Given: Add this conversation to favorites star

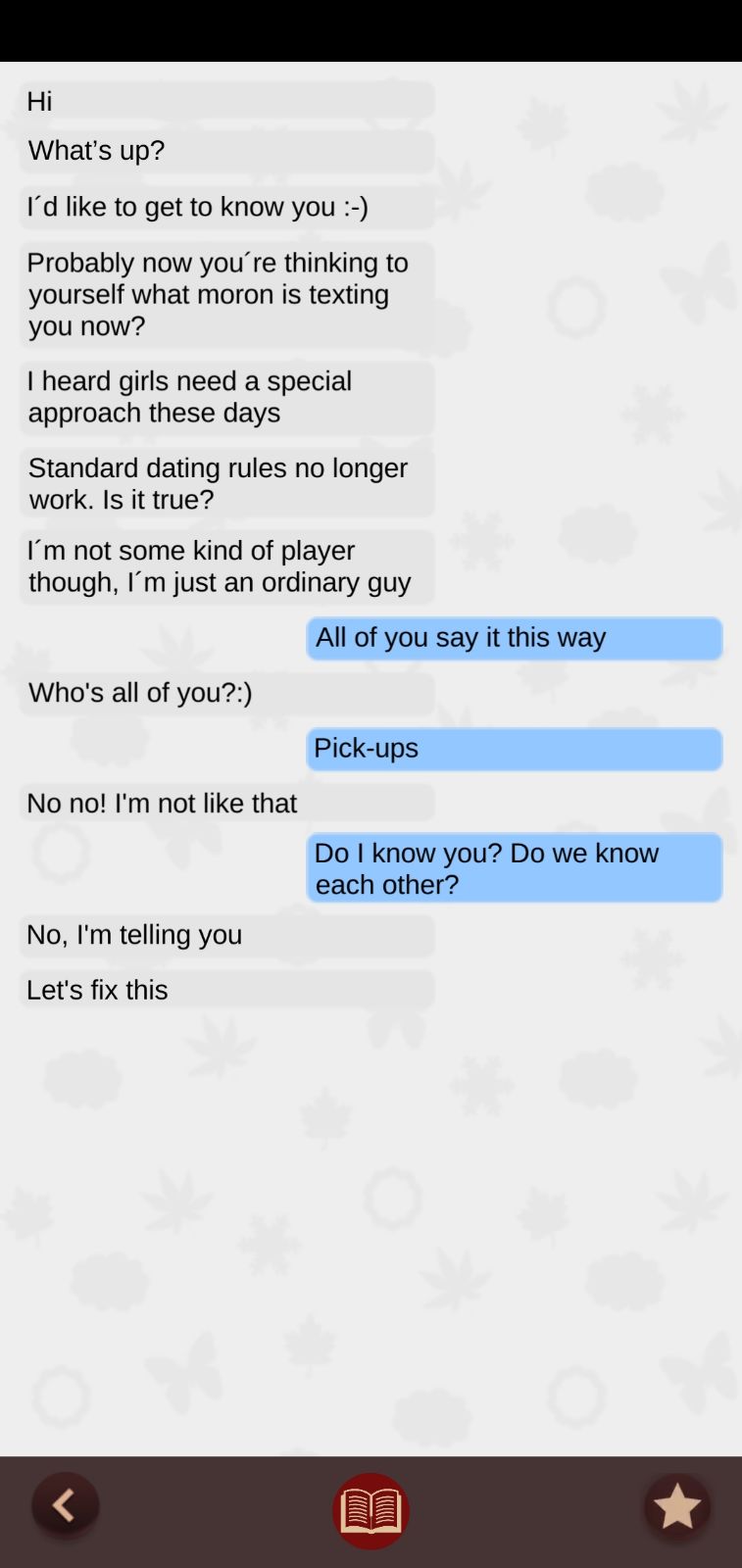Looking at the screenshot, I should [676, 1507].
